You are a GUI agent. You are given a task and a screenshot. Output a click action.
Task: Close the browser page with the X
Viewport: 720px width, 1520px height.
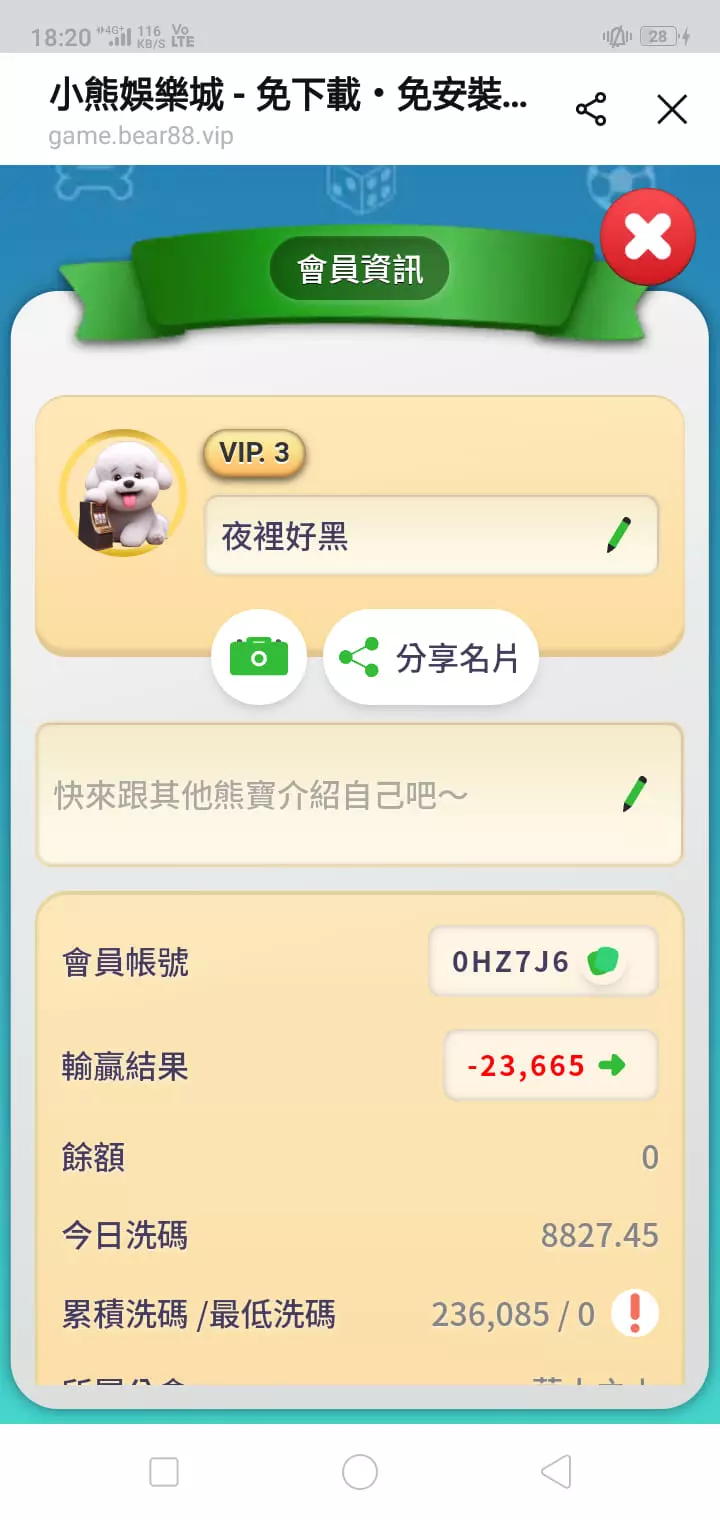[x=672, y=109]
